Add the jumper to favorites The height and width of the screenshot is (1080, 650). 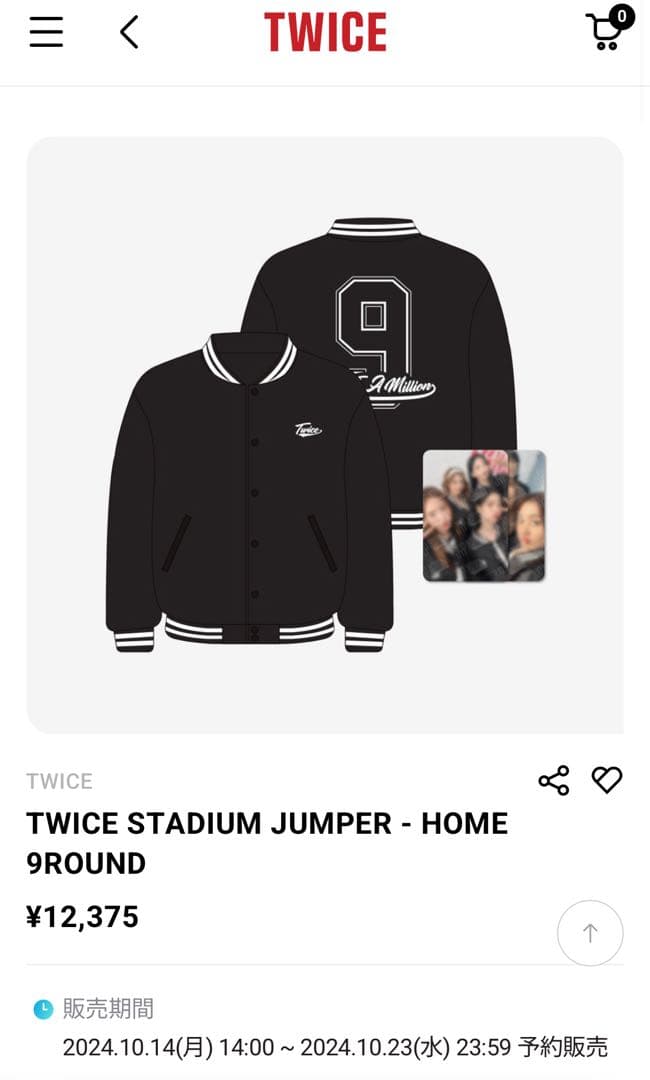pos(606,780)
